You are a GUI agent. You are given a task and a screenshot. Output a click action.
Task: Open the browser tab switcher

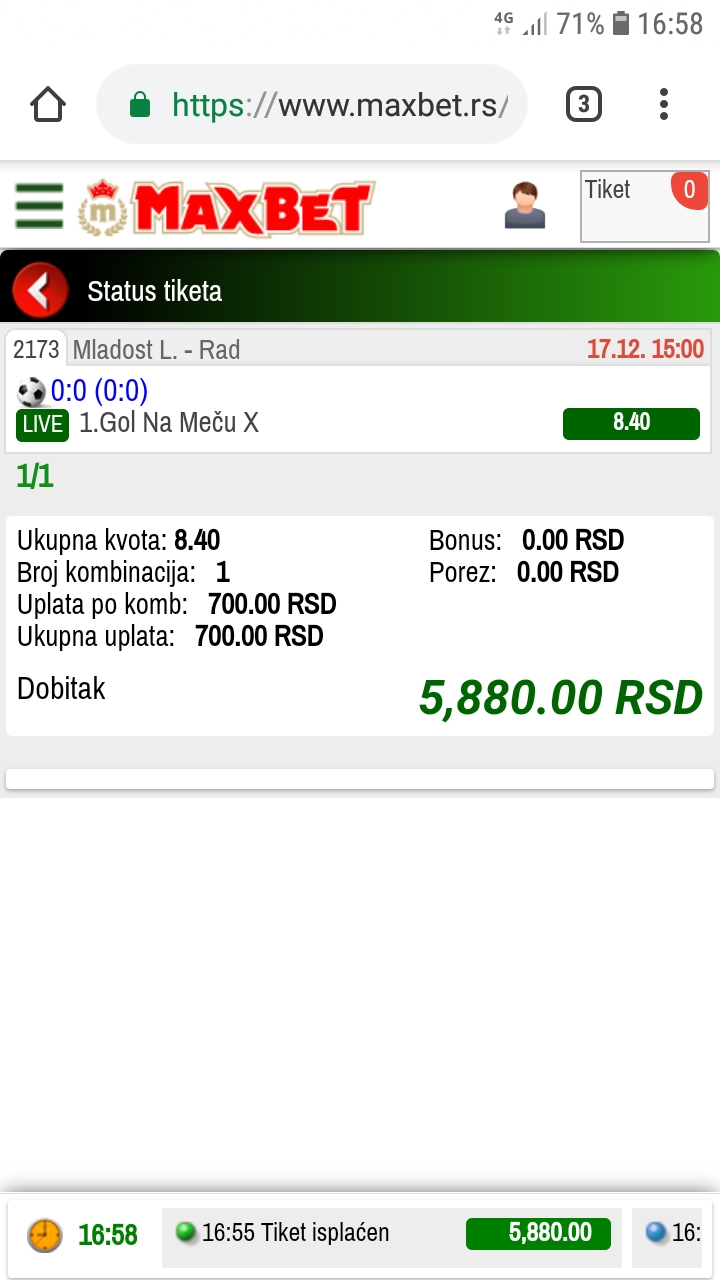(584, 105)
